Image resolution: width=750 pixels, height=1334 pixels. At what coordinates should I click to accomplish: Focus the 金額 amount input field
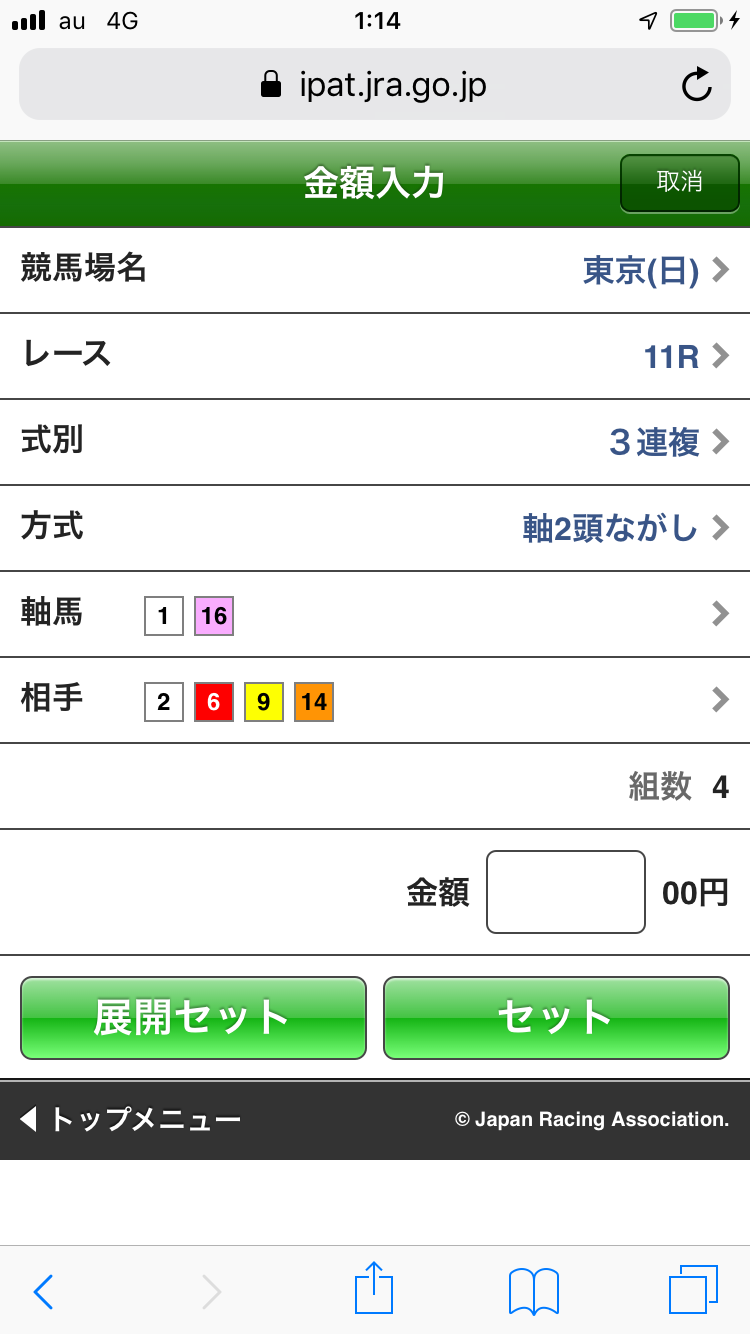pyautogui.click(x=565, y=892)
